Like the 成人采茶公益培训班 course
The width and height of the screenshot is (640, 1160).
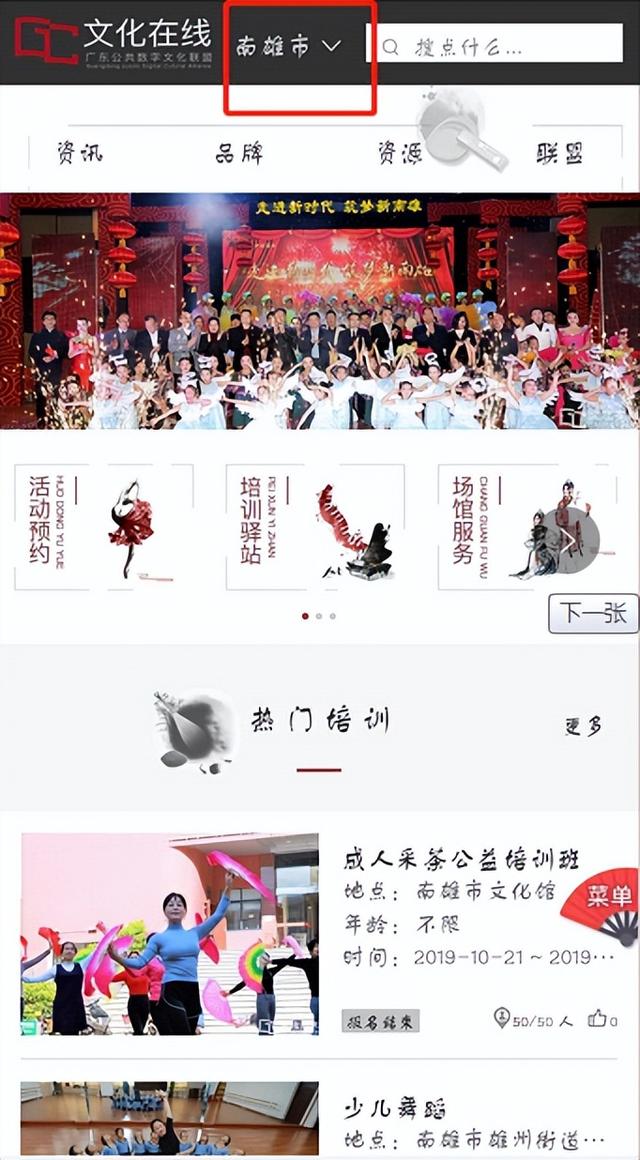(x=600, y=1019)
